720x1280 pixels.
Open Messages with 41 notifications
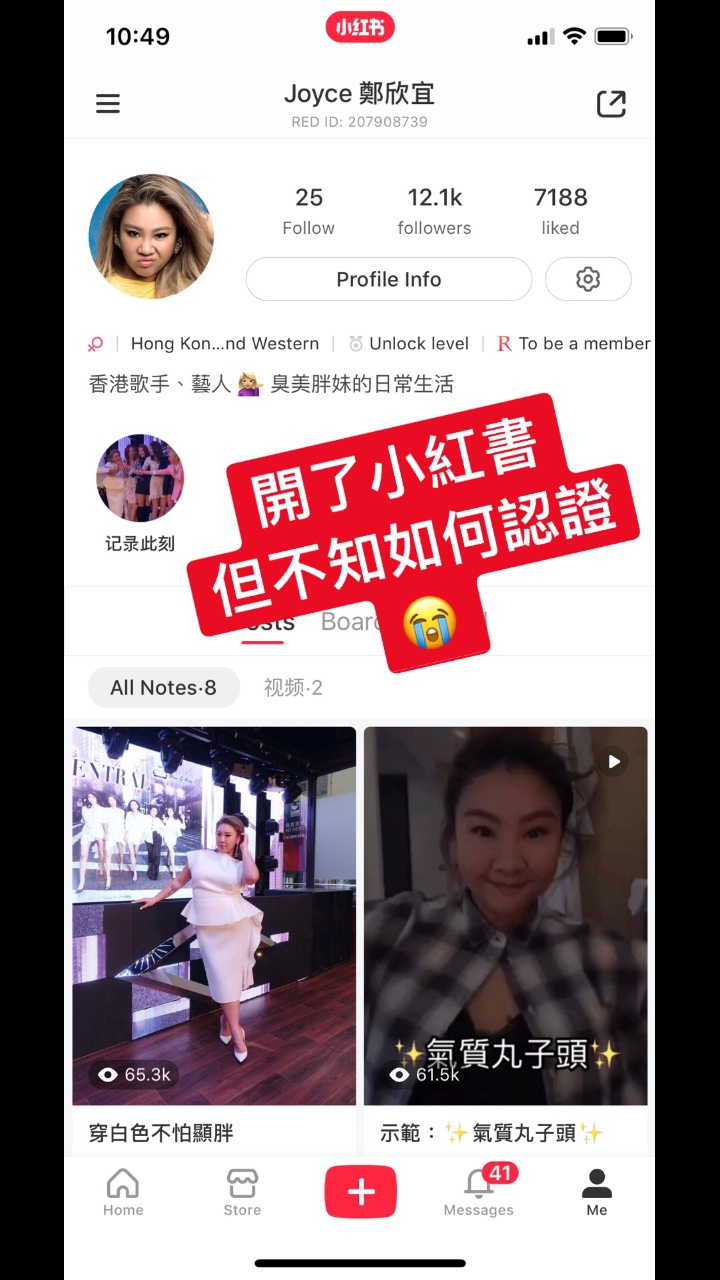coord(479,1192)
